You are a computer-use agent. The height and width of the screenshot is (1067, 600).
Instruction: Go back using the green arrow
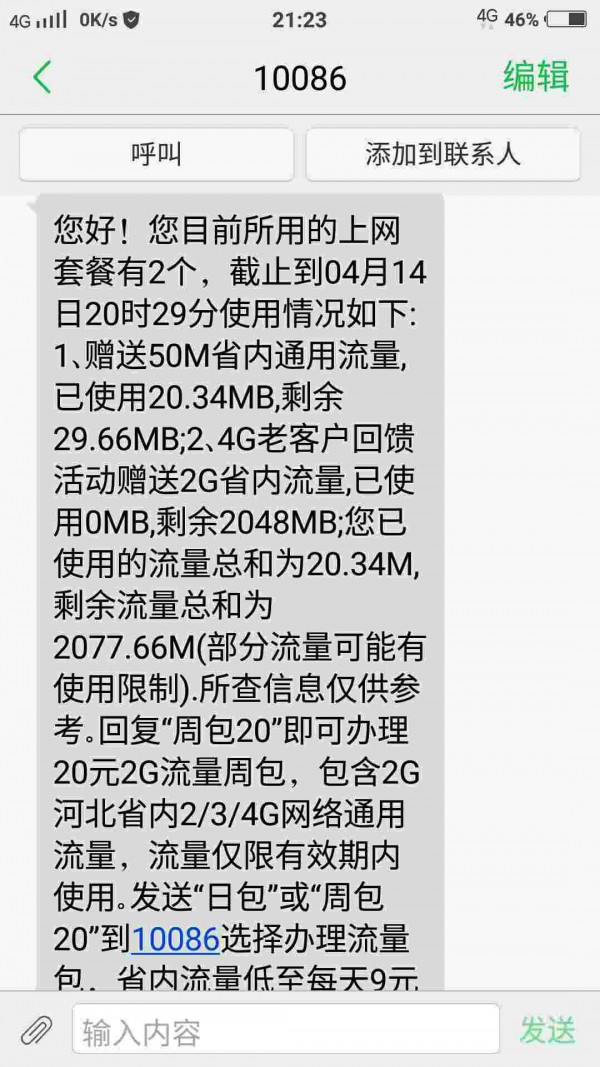(42, 78)
